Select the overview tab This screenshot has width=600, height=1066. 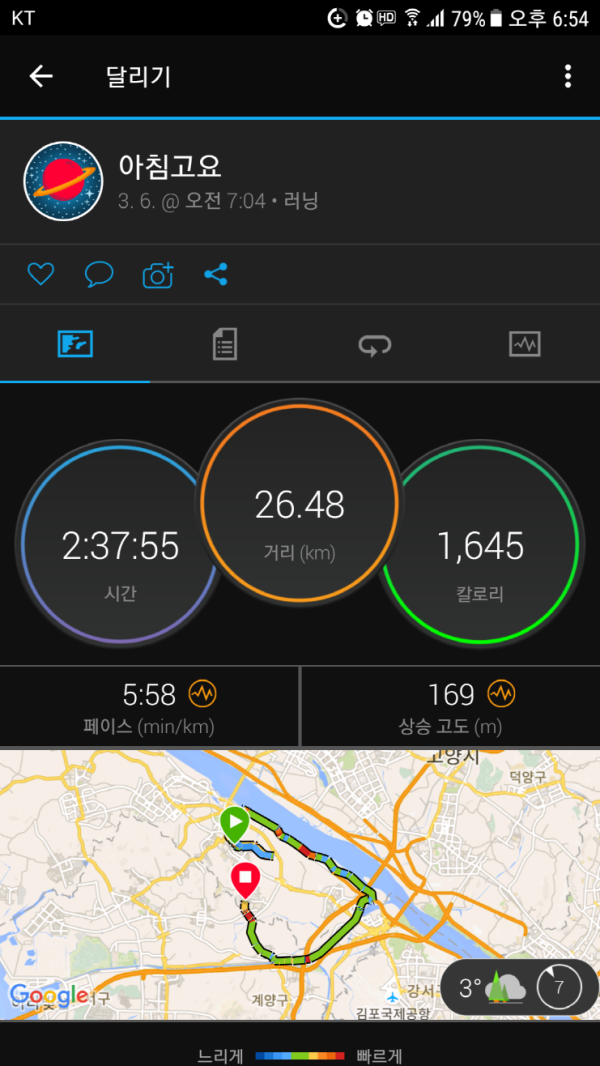pos(75,345)
